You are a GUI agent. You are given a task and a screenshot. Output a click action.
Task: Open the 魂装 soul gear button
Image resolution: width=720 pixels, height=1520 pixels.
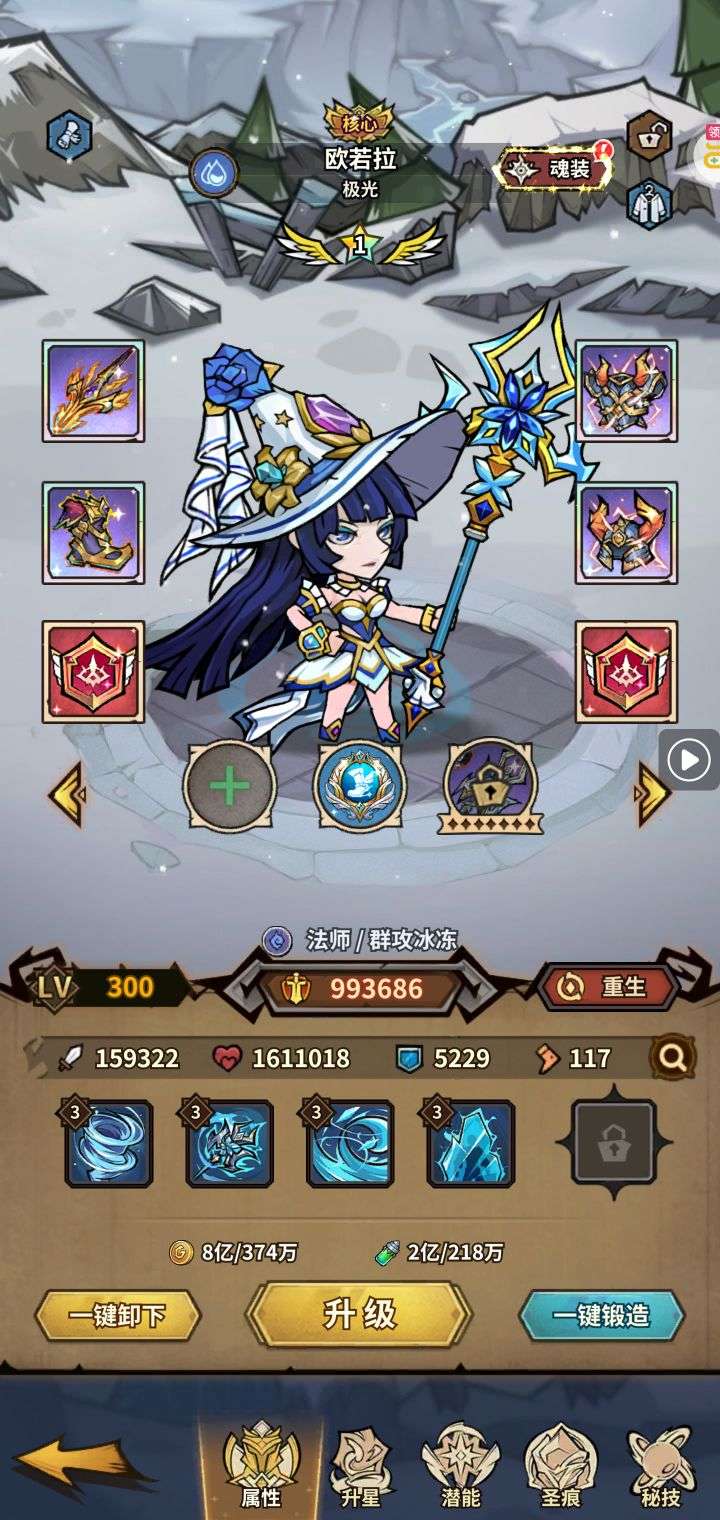[558, 168]
